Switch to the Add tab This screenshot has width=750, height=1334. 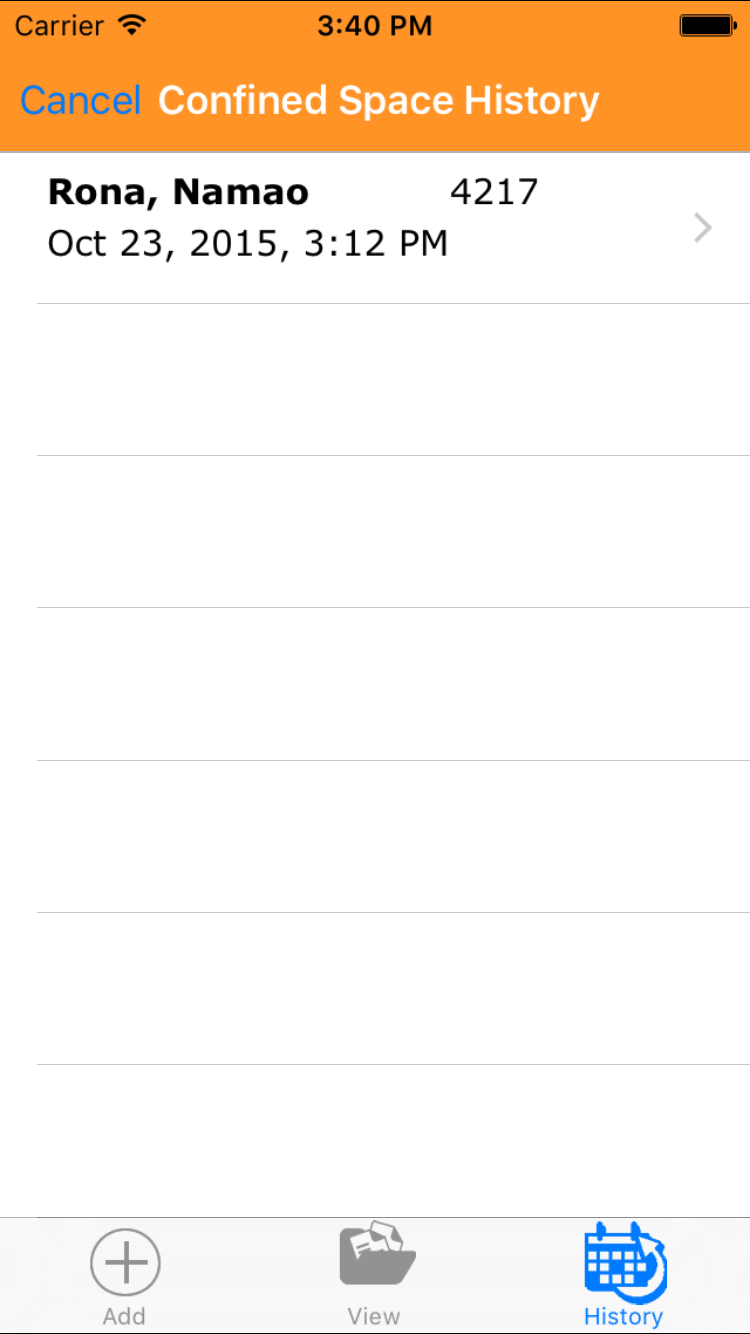[125, 1275]
